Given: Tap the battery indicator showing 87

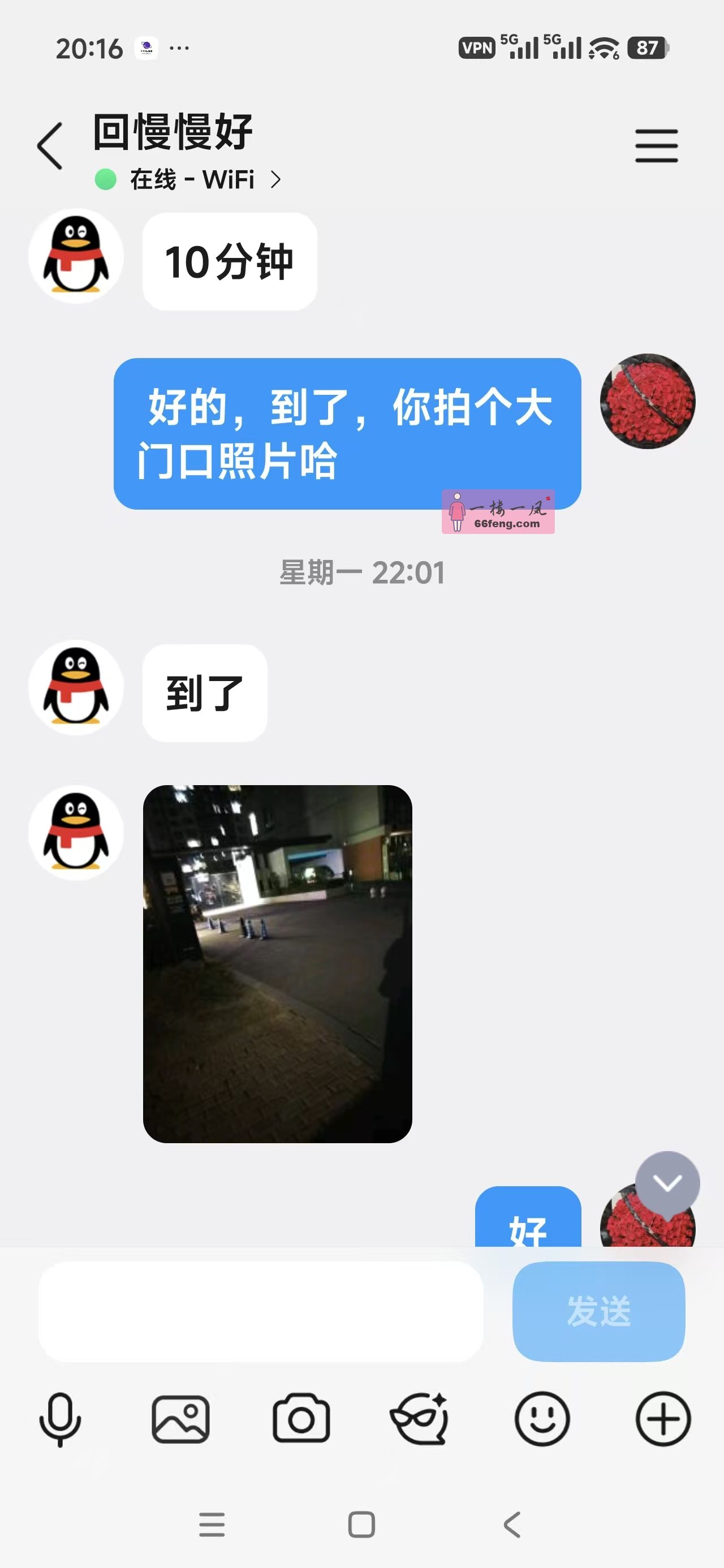Looking at the screenshot, I should (x=648, y=48).
